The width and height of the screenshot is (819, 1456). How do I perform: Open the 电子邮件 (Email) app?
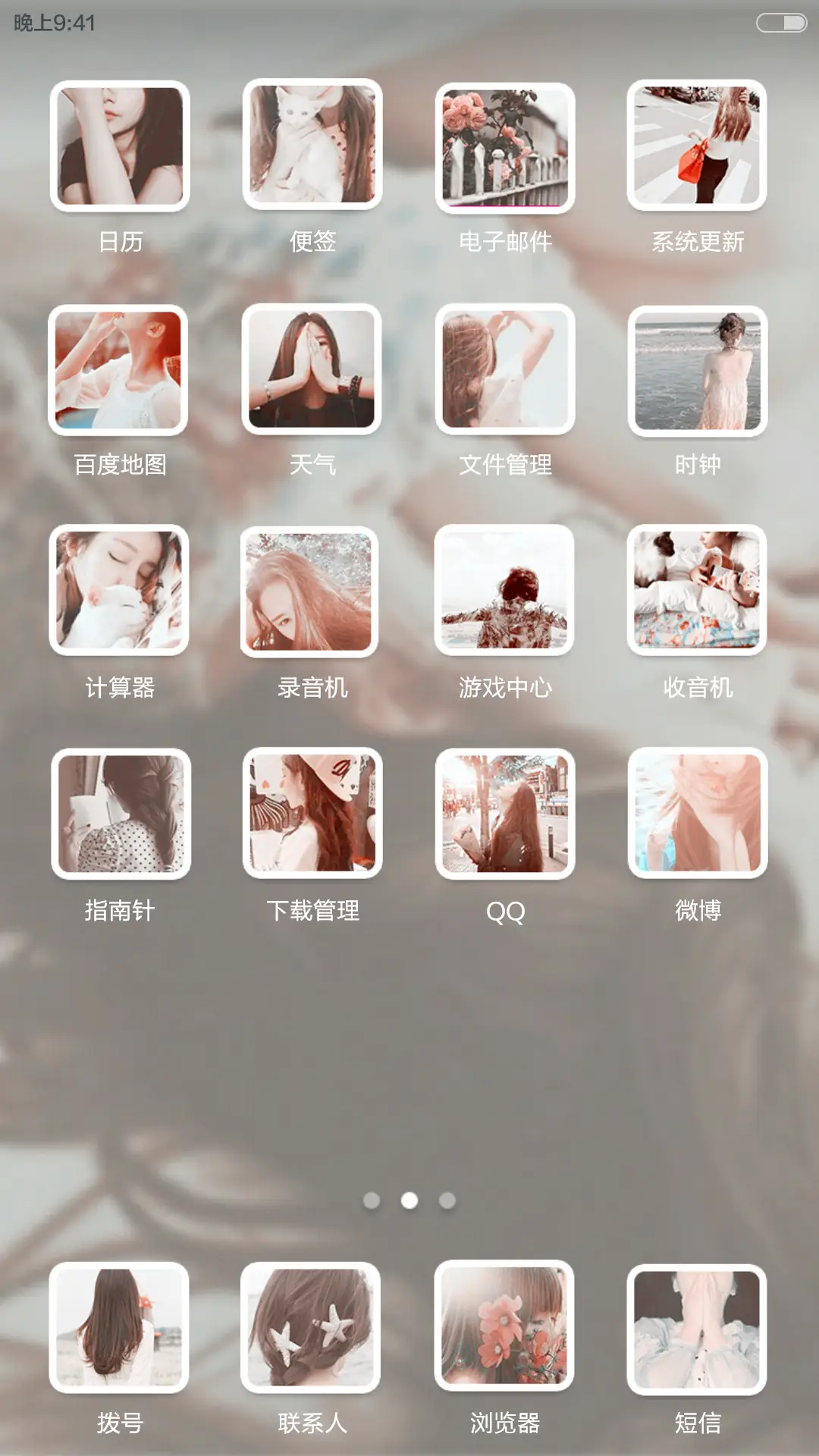point(504,149)
